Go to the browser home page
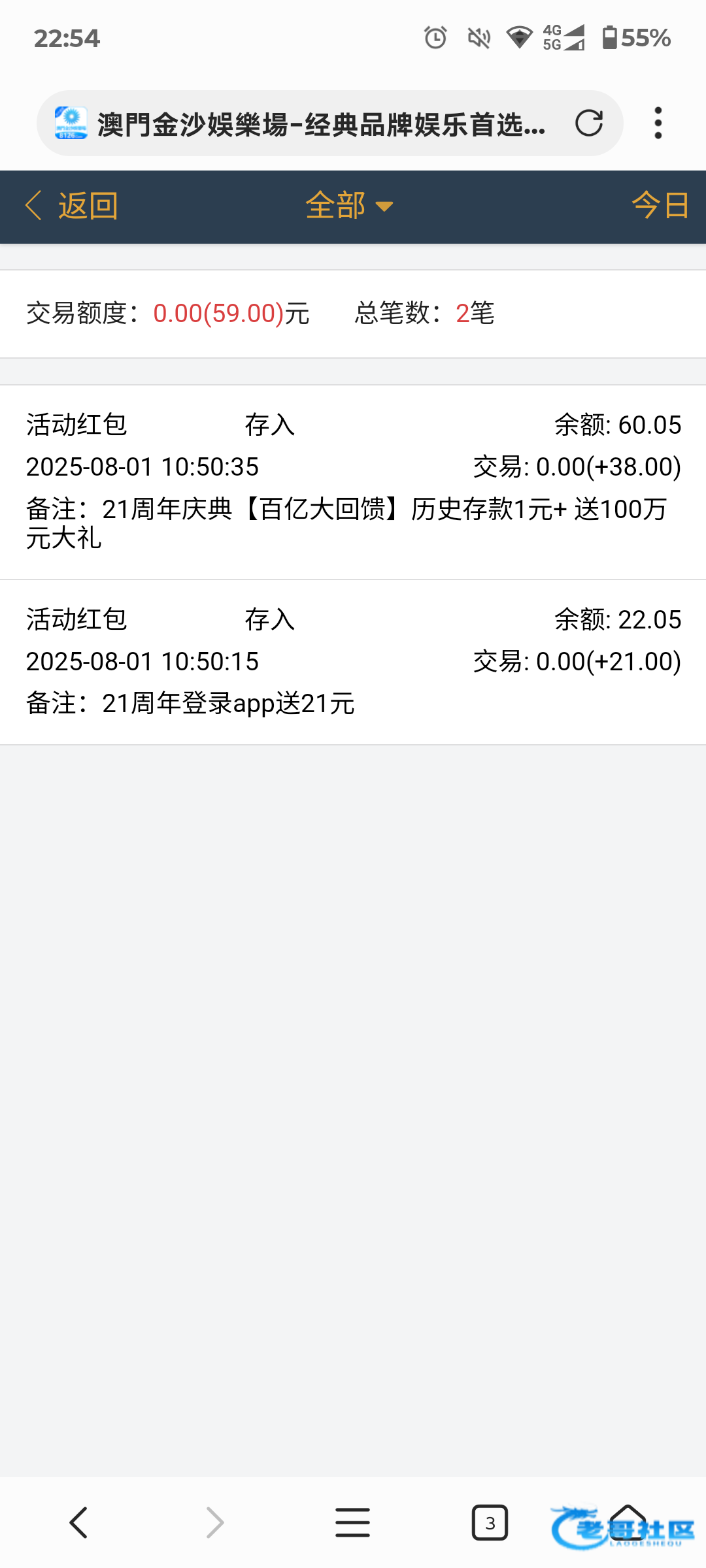Screen dimensions: 706x1568 (x=628, y=1522)
